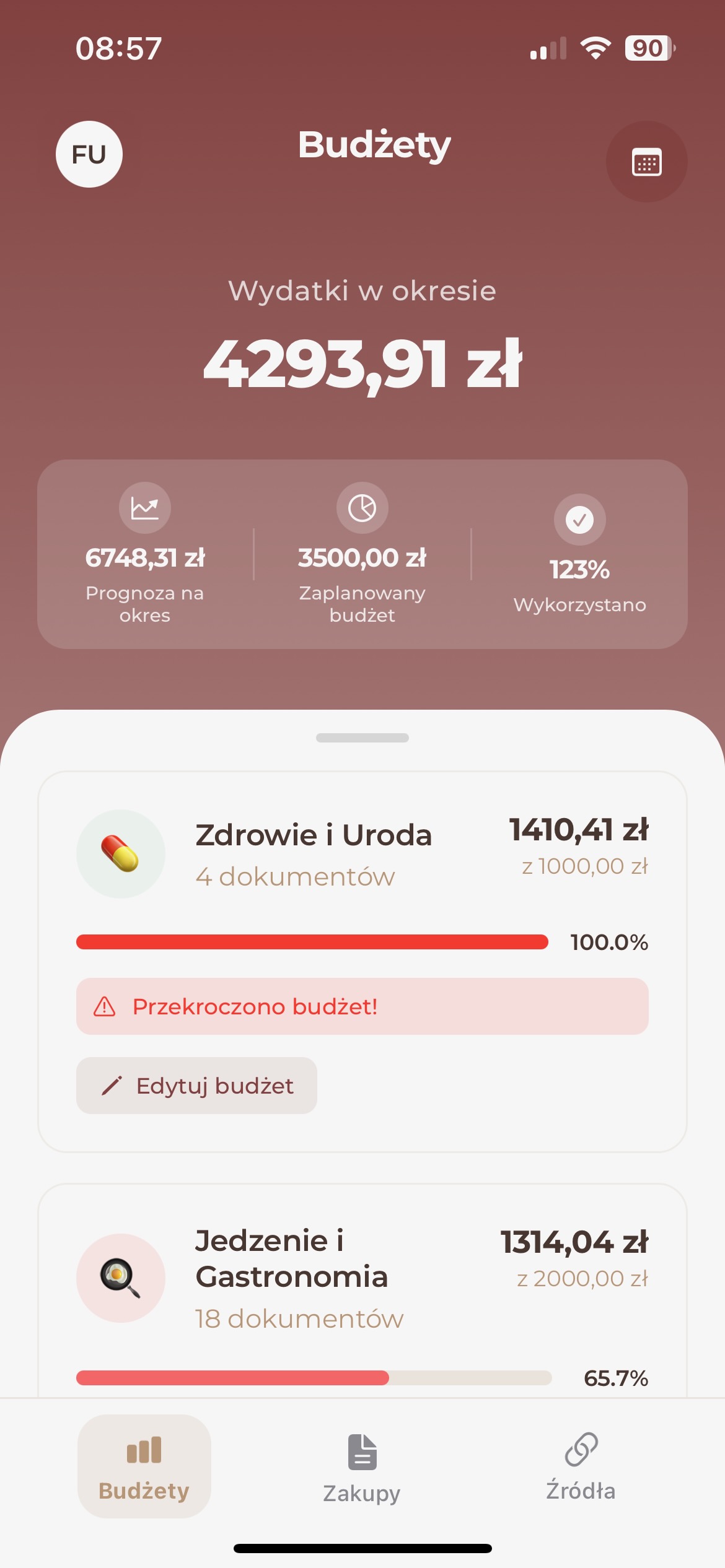
Task: Tap the chart icon above Prognoza na okres
Action: [145, 507]
